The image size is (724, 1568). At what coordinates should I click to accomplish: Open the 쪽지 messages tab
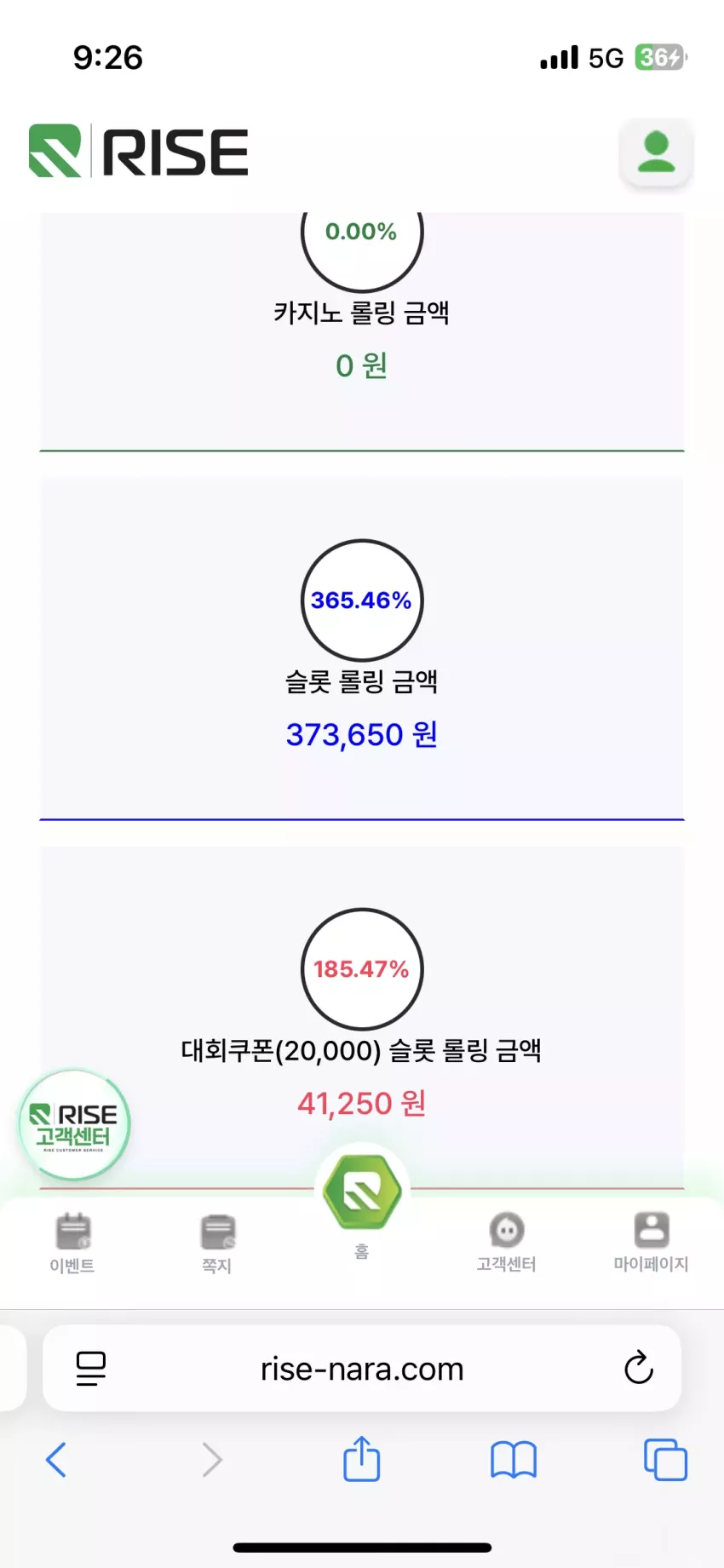click(217, 1243)
